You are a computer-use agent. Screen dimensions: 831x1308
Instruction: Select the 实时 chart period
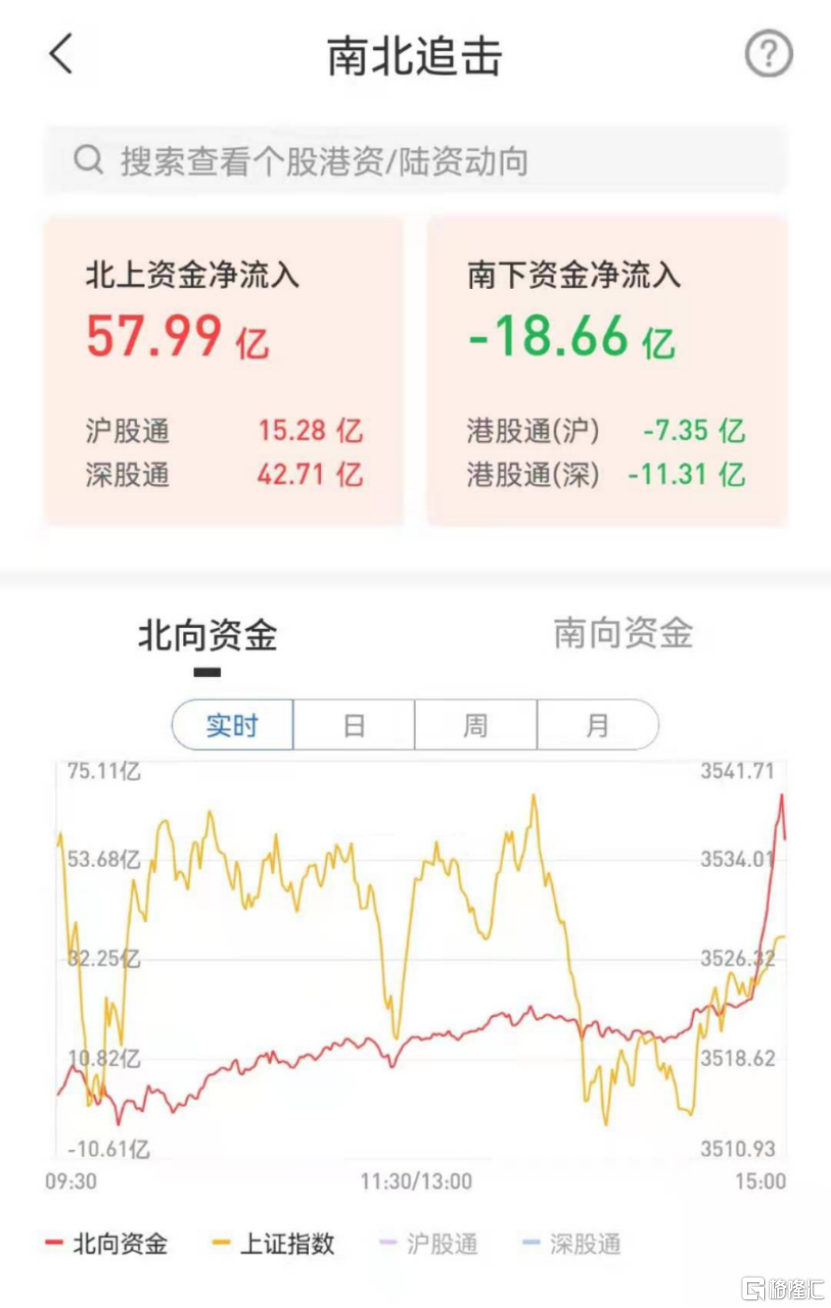[233, 725]
